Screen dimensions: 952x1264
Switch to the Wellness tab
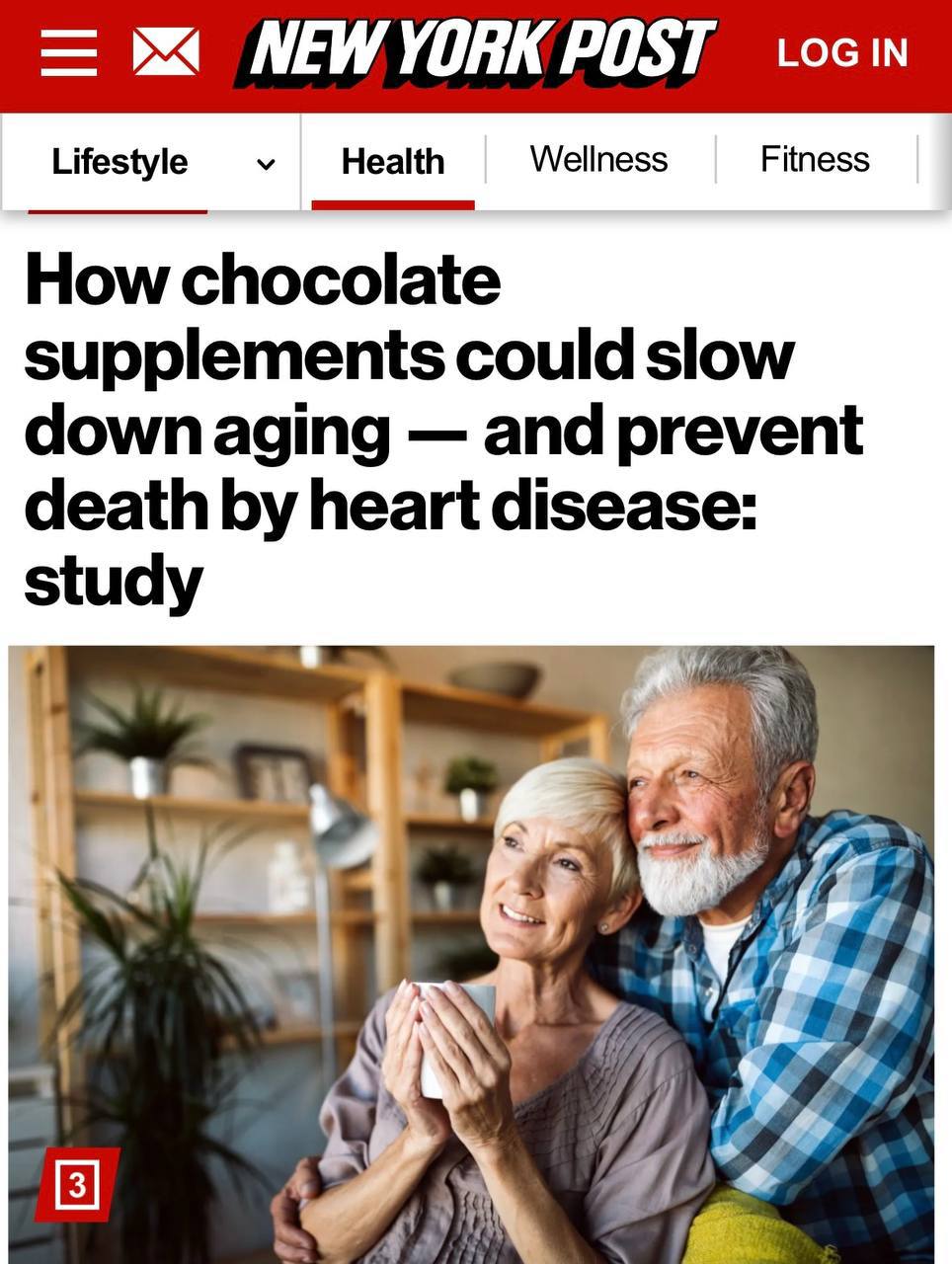598,159
